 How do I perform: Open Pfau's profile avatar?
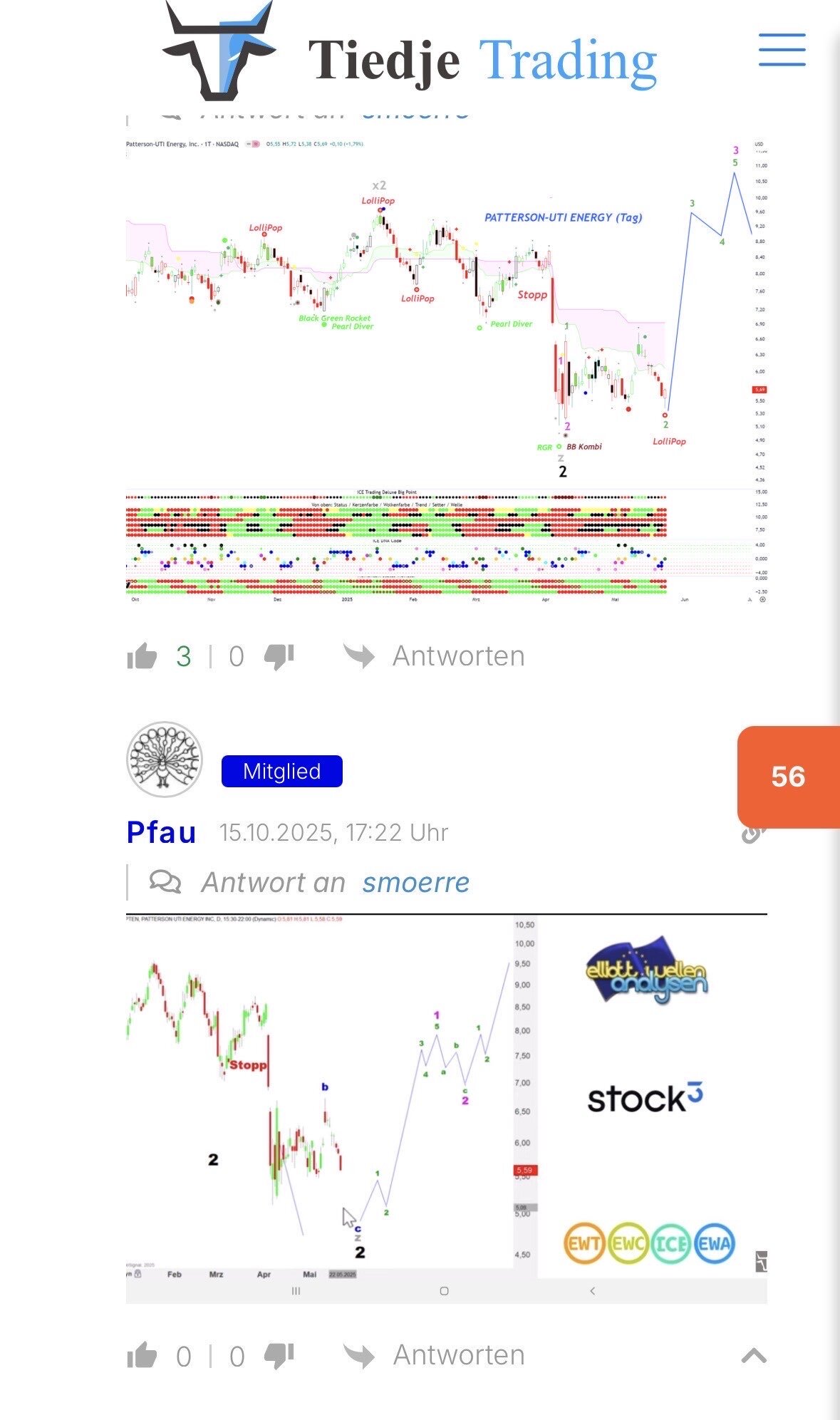(x=165, y=760)
